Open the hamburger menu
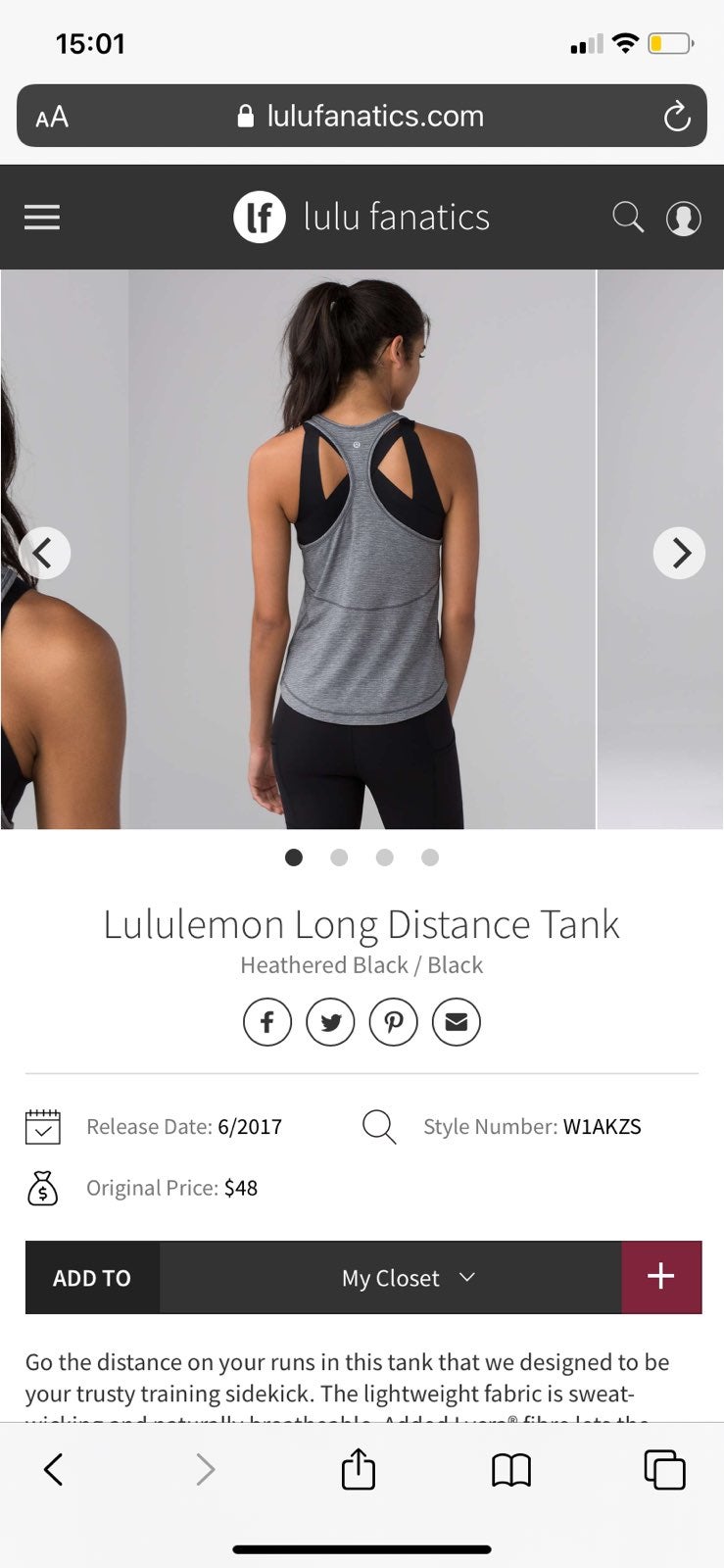This screenshot has height=1568, width=724. tap(42, 217)
